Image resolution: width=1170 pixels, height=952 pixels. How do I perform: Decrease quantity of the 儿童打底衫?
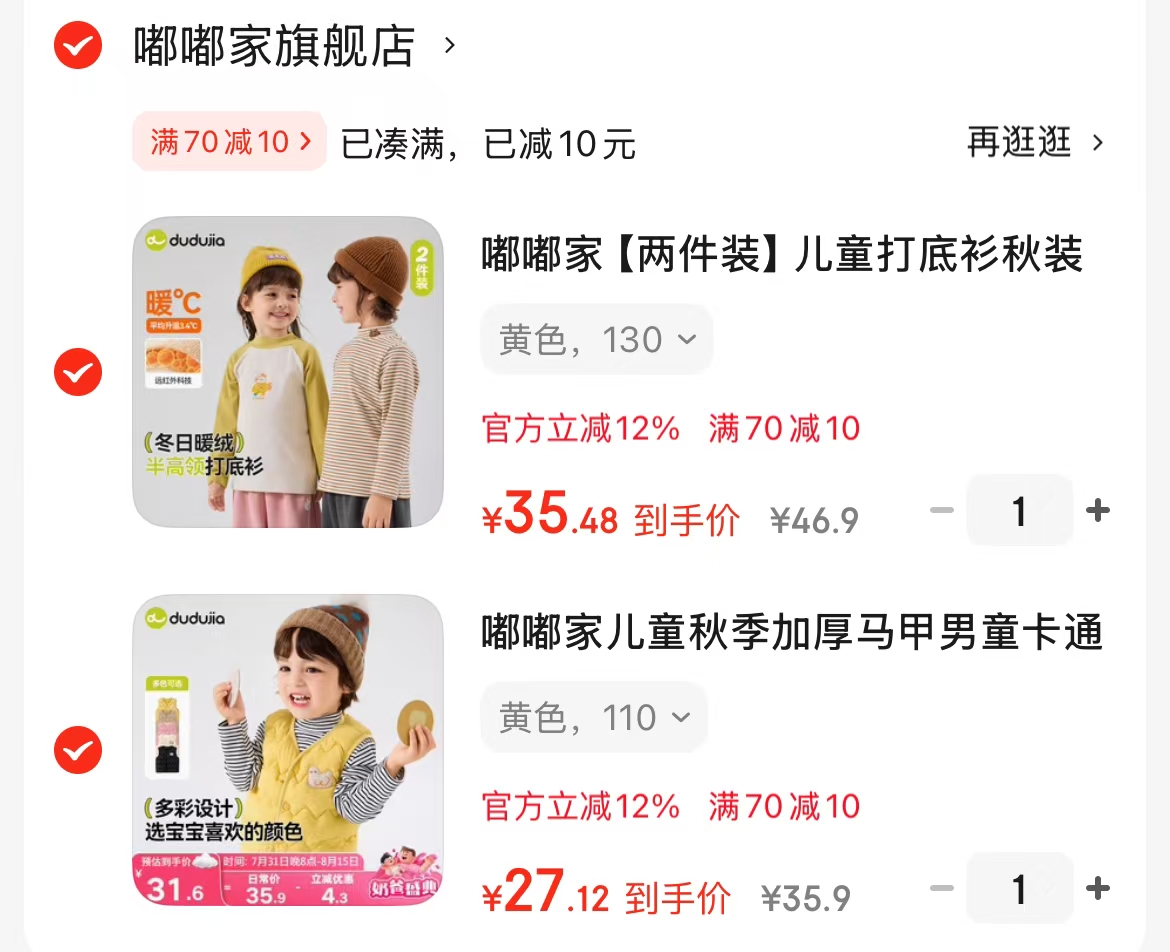pyautogui.click(x=941, y=511)
